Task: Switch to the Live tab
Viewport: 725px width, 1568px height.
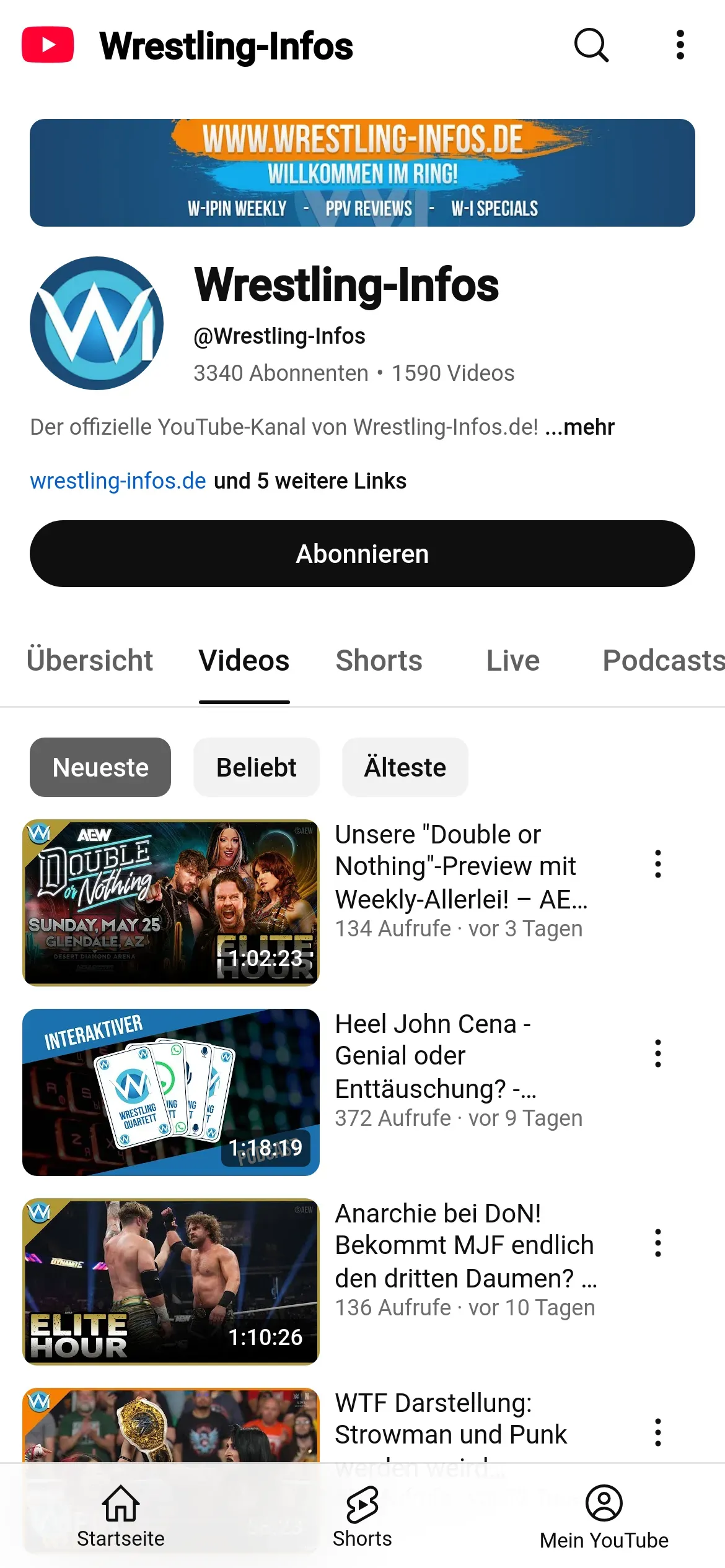Action: (x=512, y=660)
